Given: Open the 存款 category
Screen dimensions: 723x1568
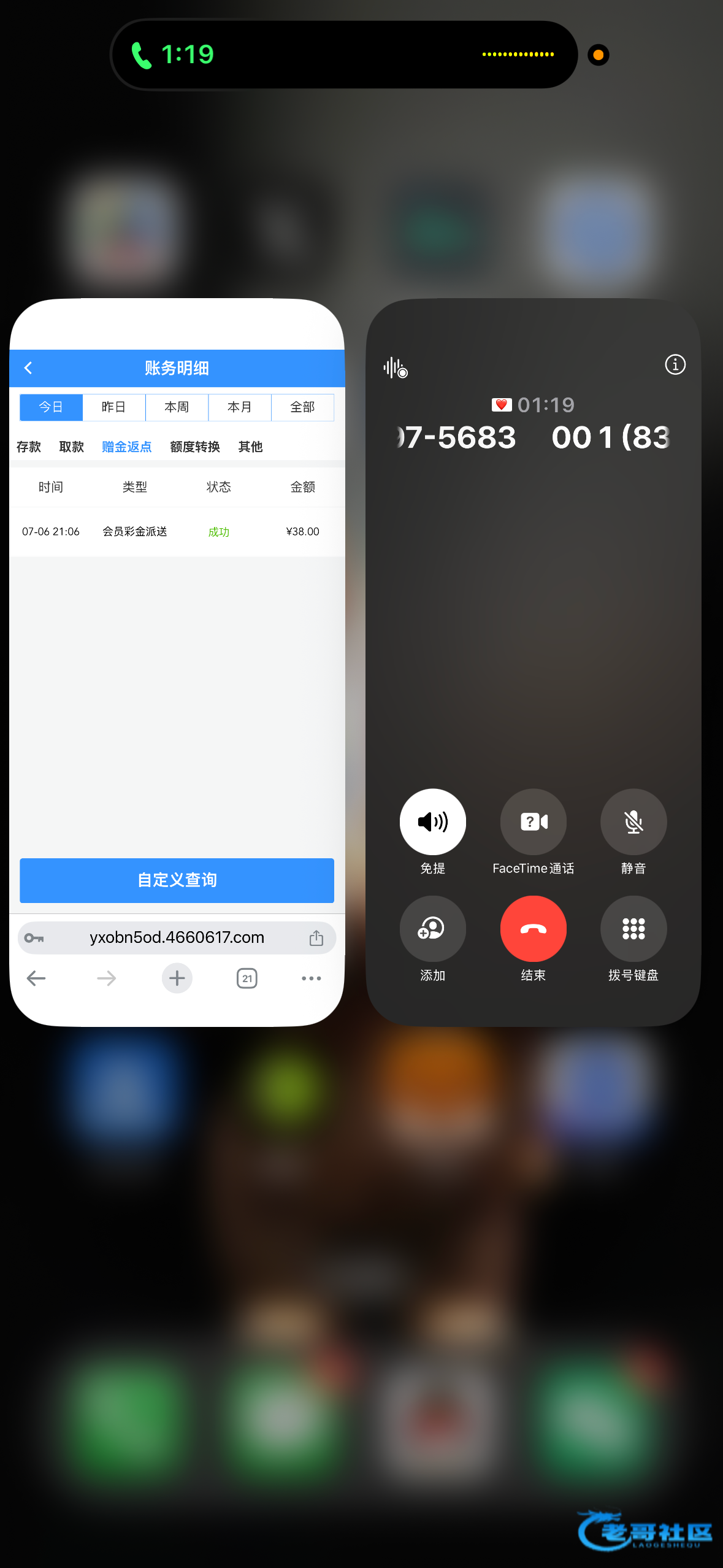Looking at the screenshot, I should pyautogui.click(x=29, y=447).
